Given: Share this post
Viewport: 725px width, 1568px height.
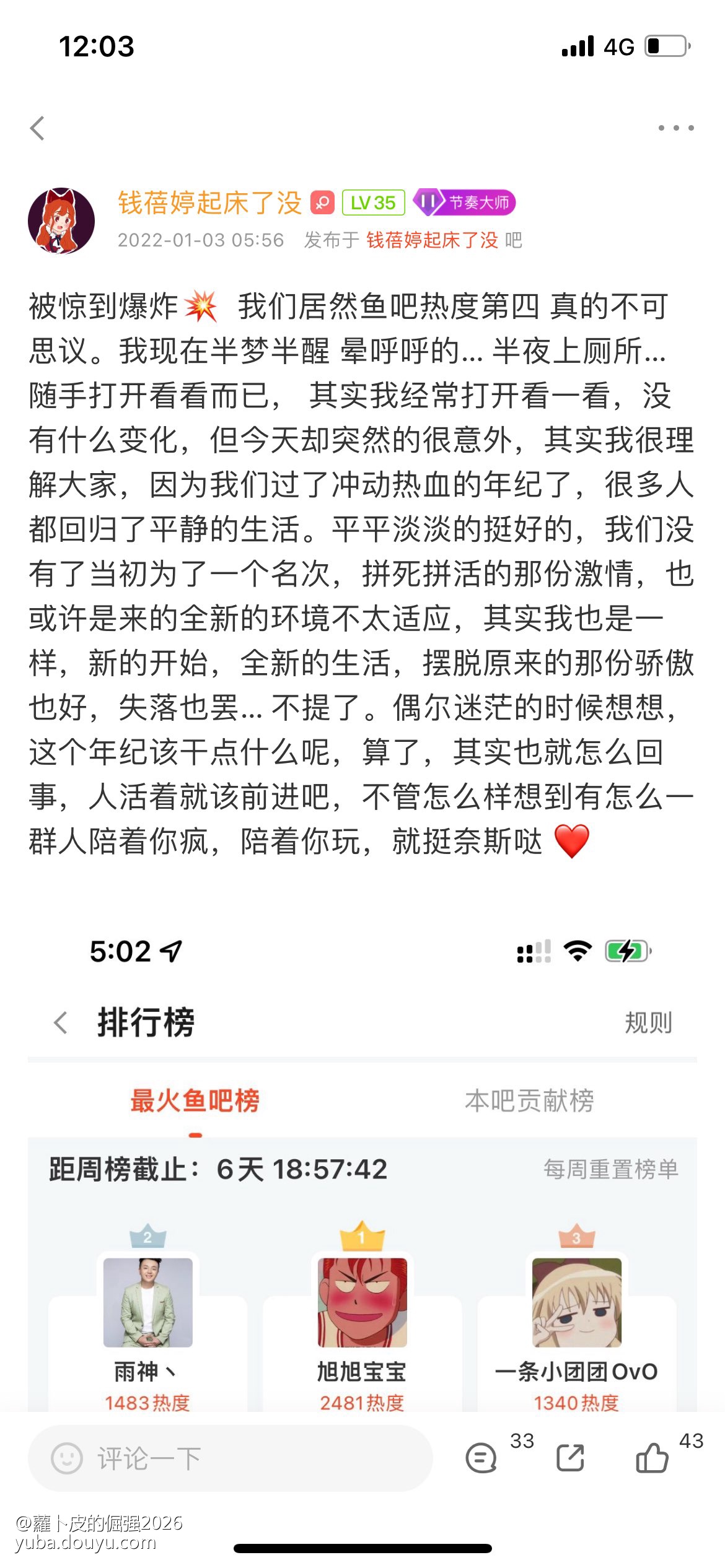Looking at the screenshot, I should (570, 1458).
